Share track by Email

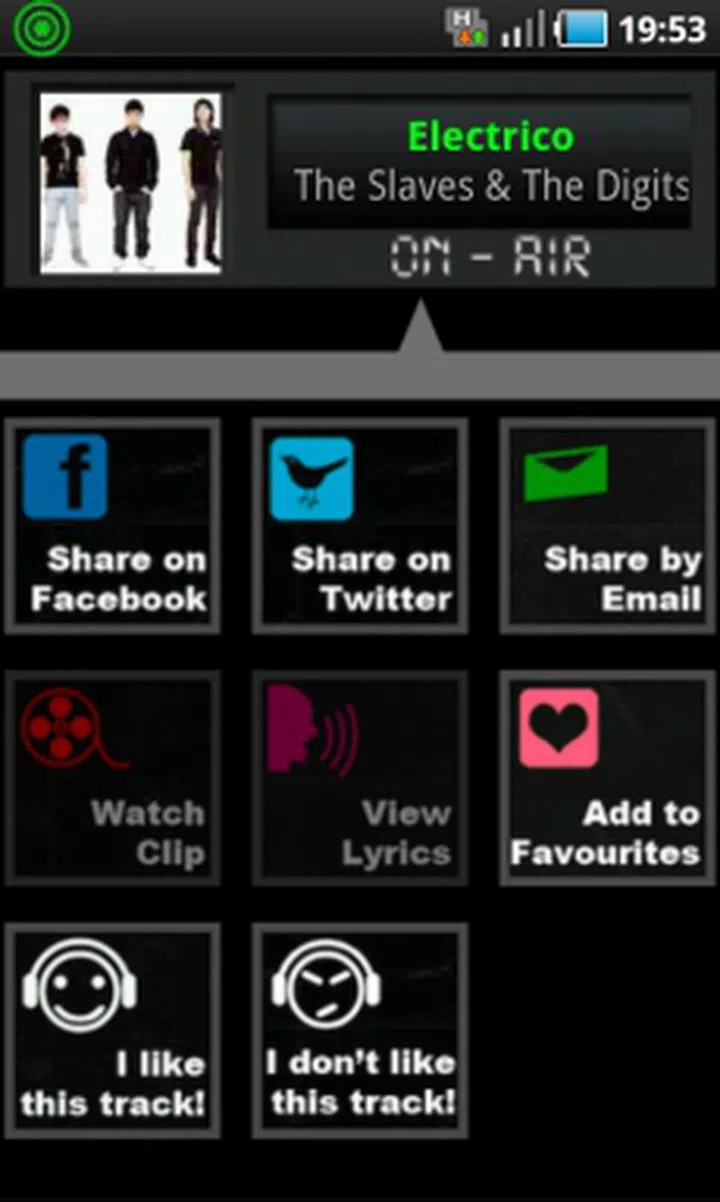pyautogui.click(x=607, y=526)
